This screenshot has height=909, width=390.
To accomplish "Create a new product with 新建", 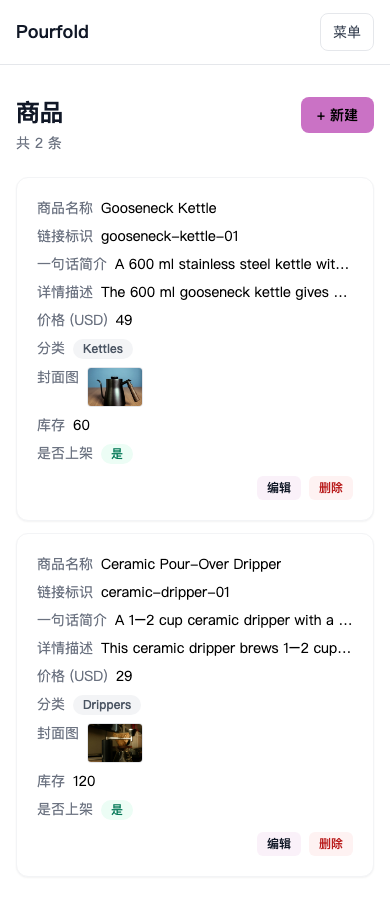I will pos(337,115).
